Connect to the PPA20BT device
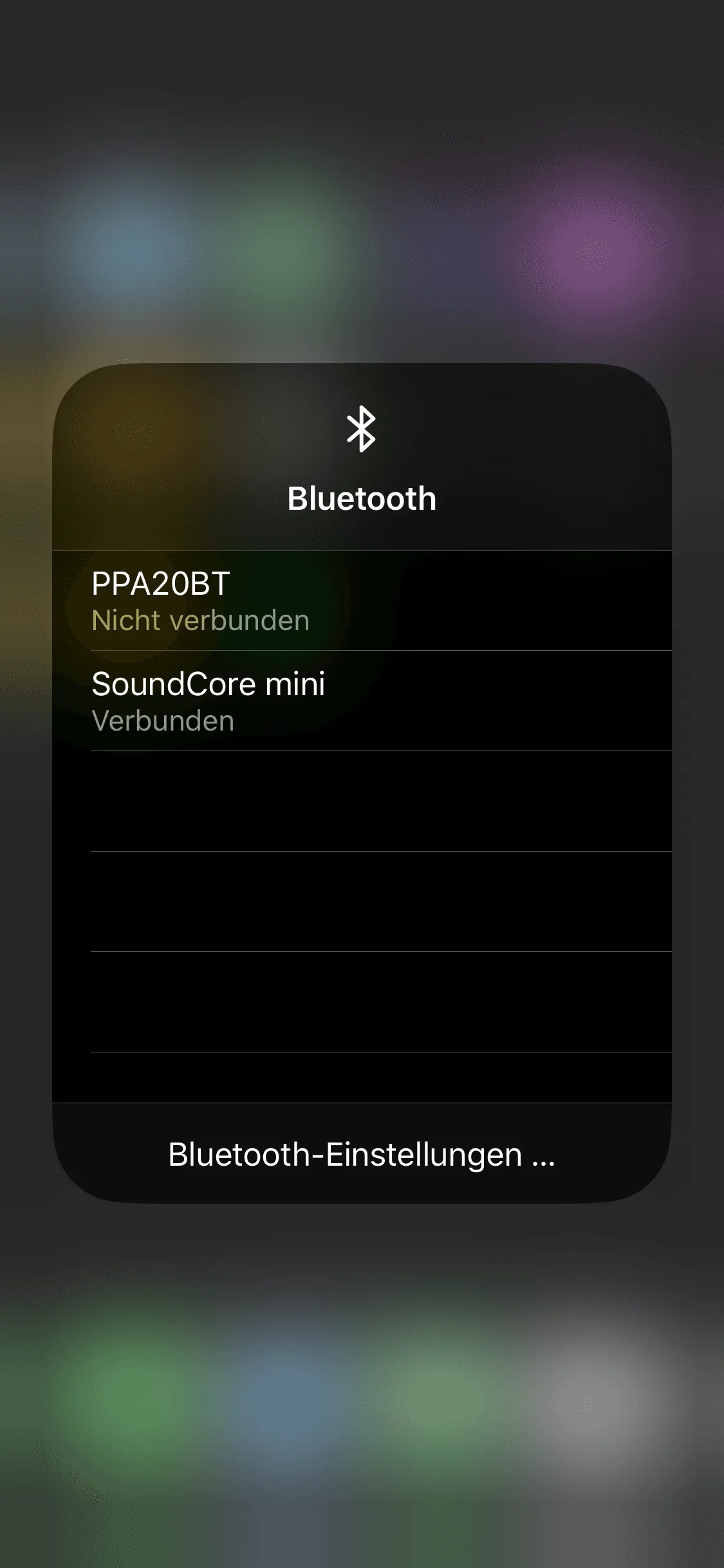 click(x=360, y=601)
